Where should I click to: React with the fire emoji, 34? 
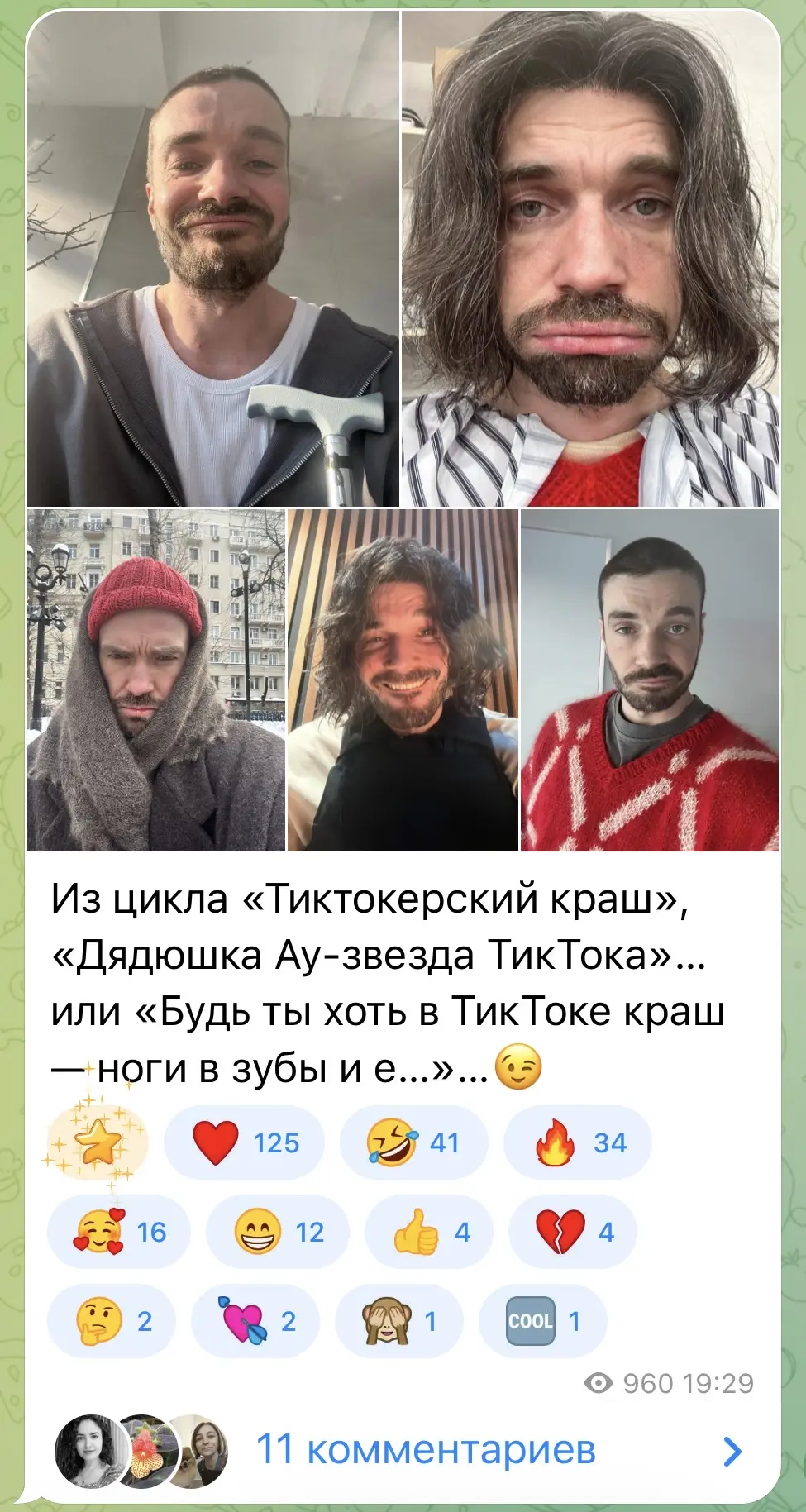(x=577, y=1142)
